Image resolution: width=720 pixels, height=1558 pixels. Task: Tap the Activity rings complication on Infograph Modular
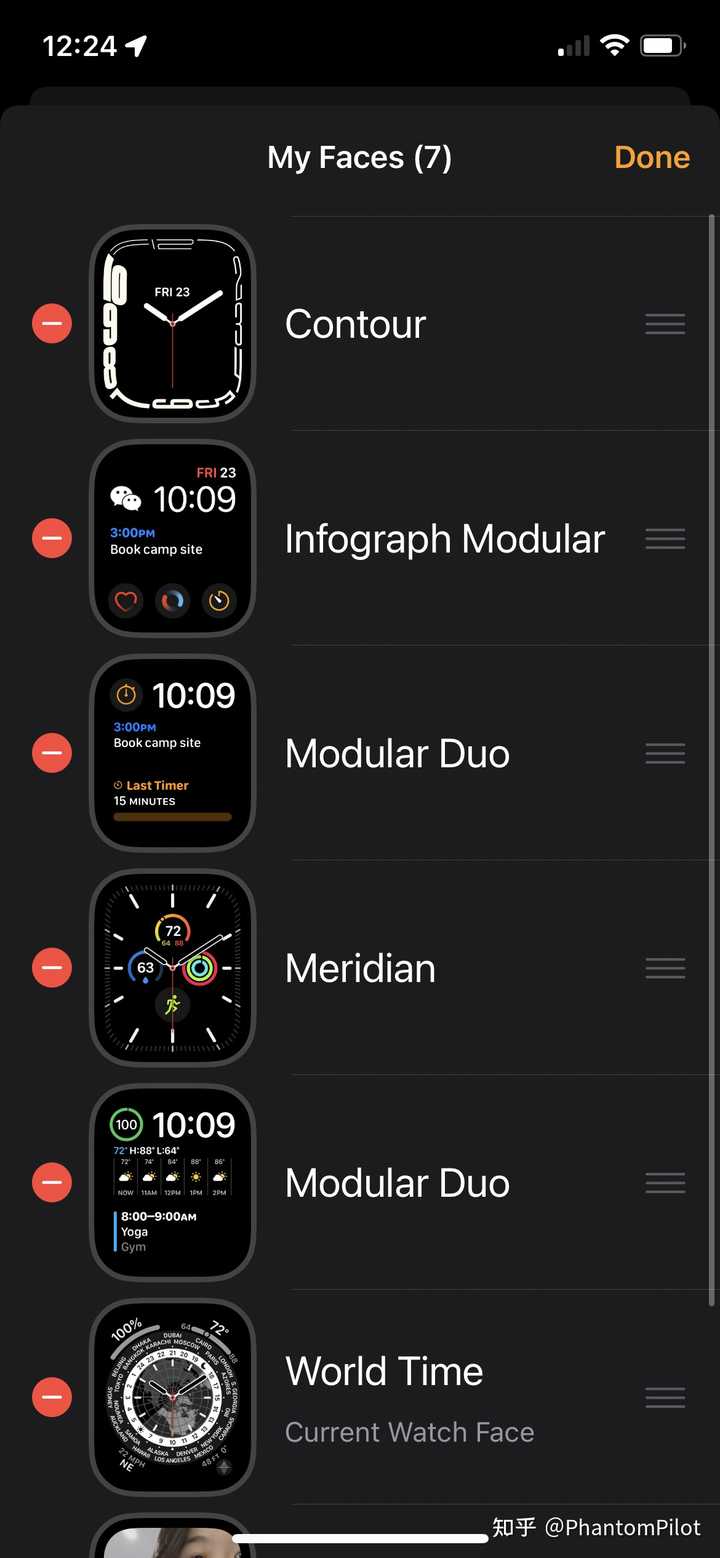coord(172,601)
